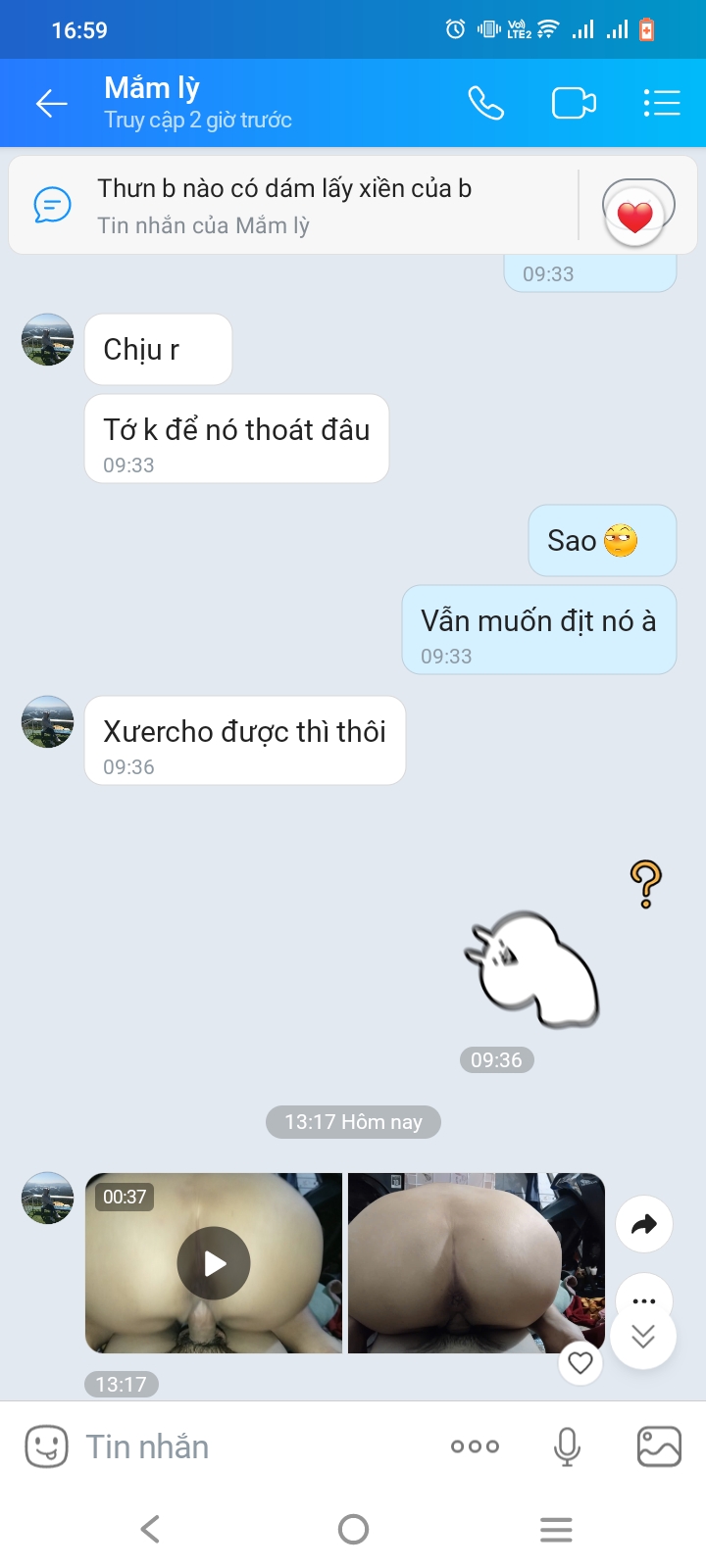Open more attachment options in the message bar

tap(475, 1446)
